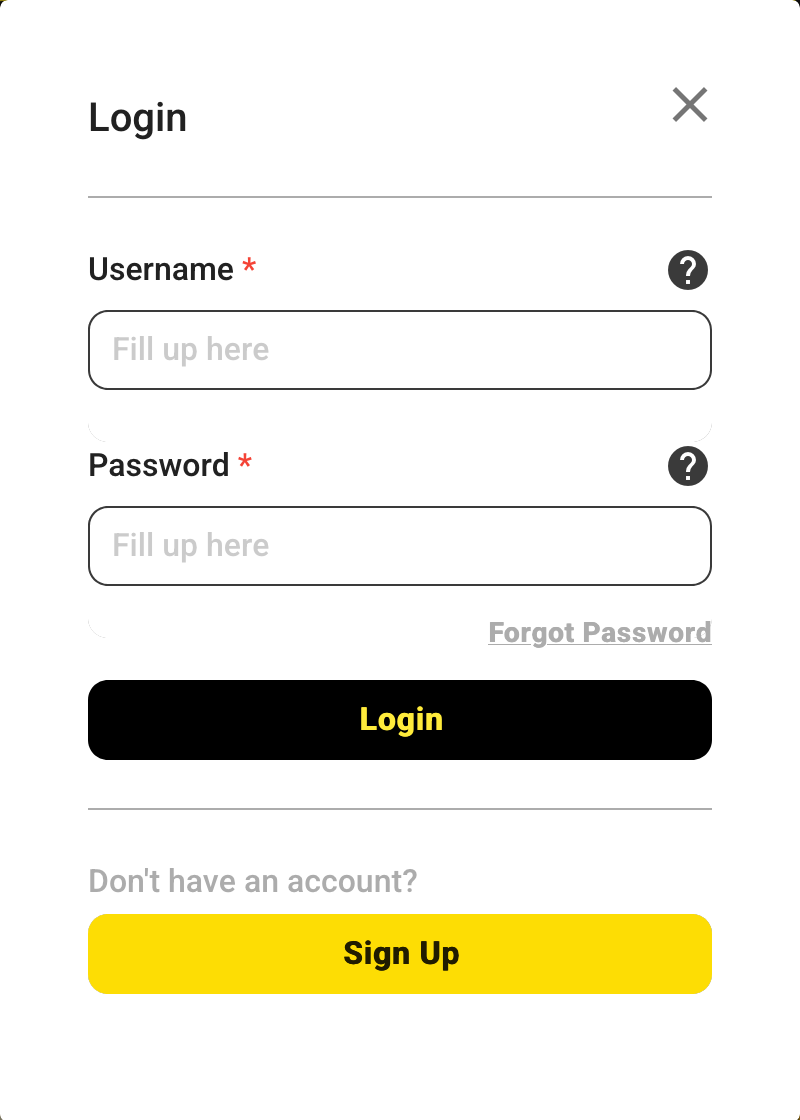Click the X icon to dismiss the Login dialog
This screenshot has height=1120, width=800.
point(690,105)
